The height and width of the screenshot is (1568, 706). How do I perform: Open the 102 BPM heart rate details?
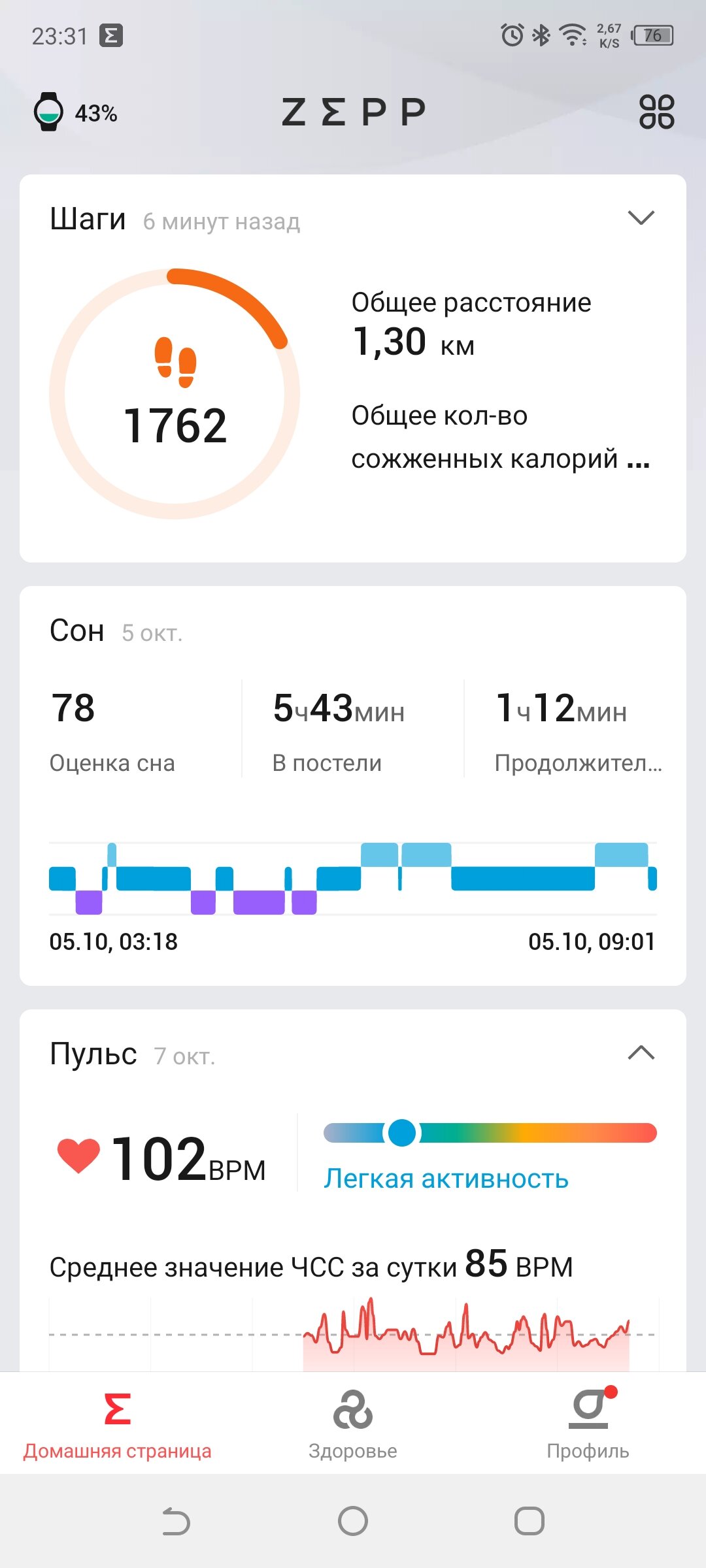[162, 1158]
